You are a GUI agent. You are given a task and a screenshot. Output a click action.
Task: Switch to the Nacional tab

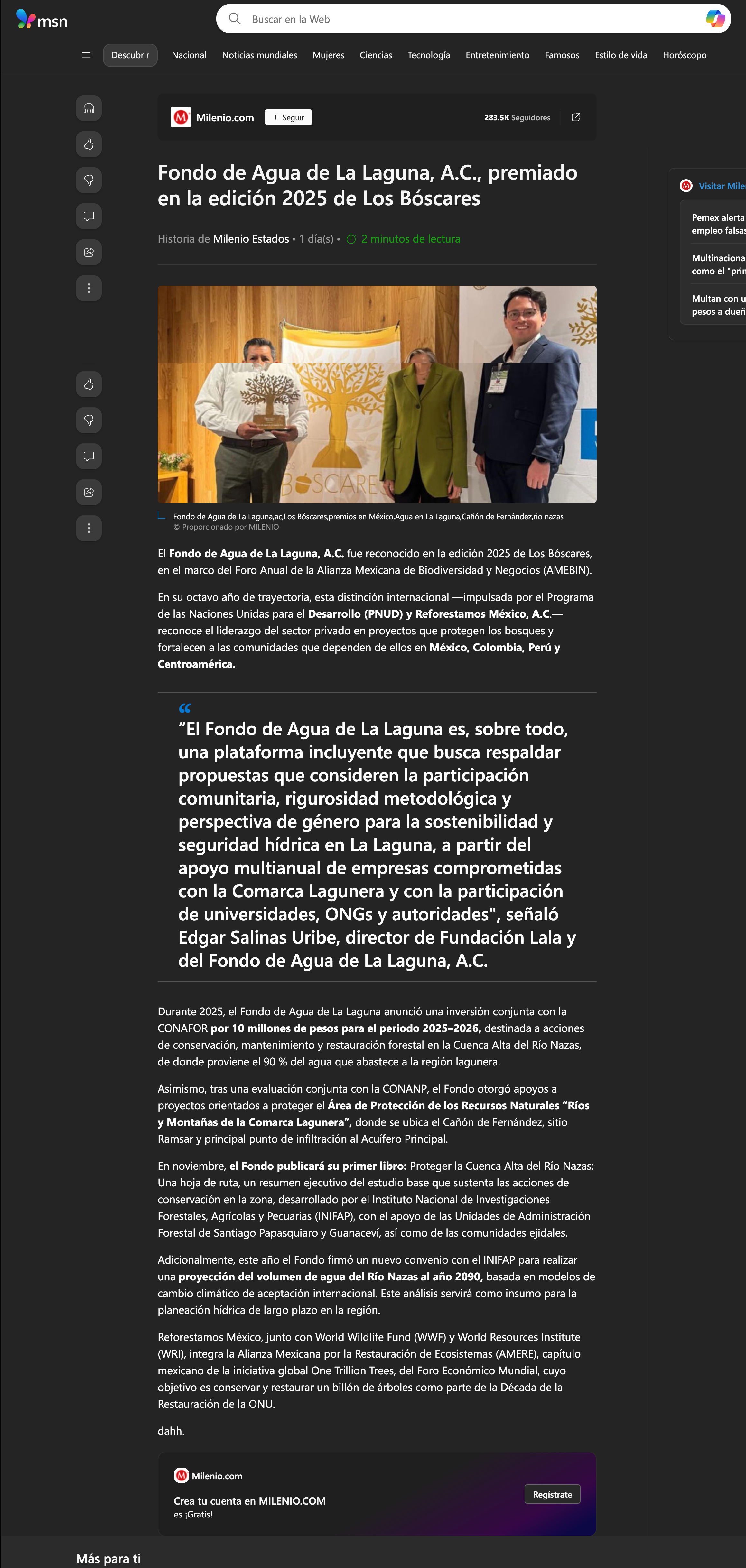[189, 55]
